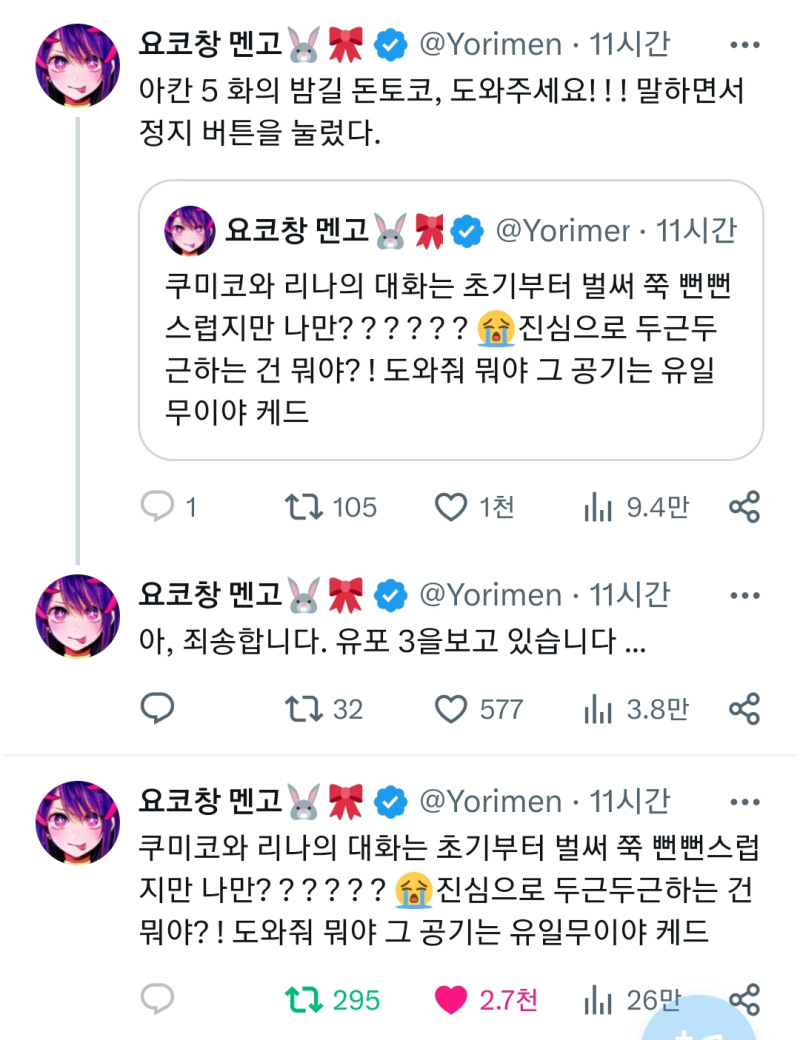Open overflow menu on the 죄송합니다 tweet
Screen dimensions: 800x1040
(747, 596)
